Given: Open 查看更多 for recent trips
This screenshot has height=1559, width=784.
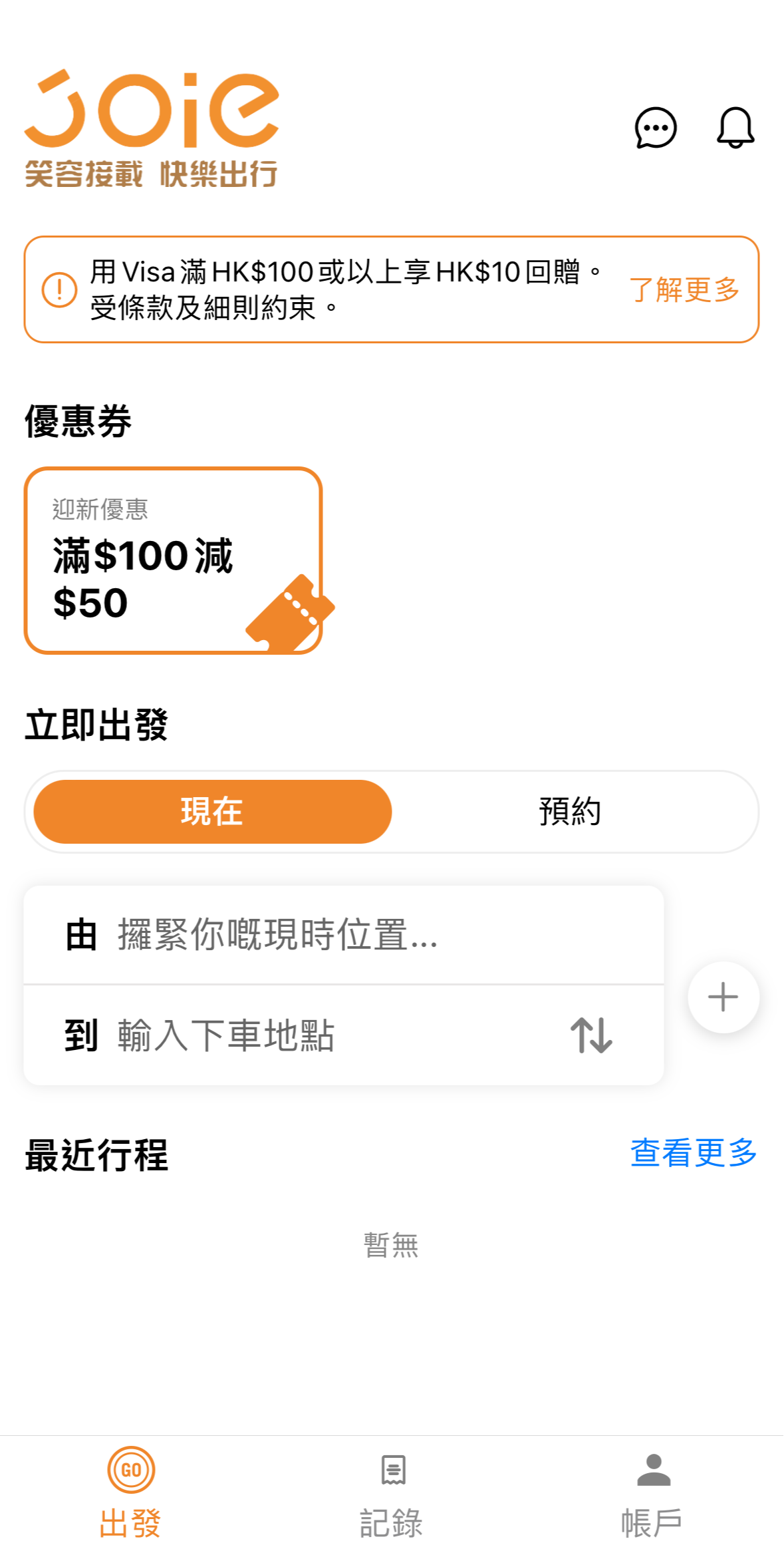Looking at the screenshot, I should tap(694, 1152).
